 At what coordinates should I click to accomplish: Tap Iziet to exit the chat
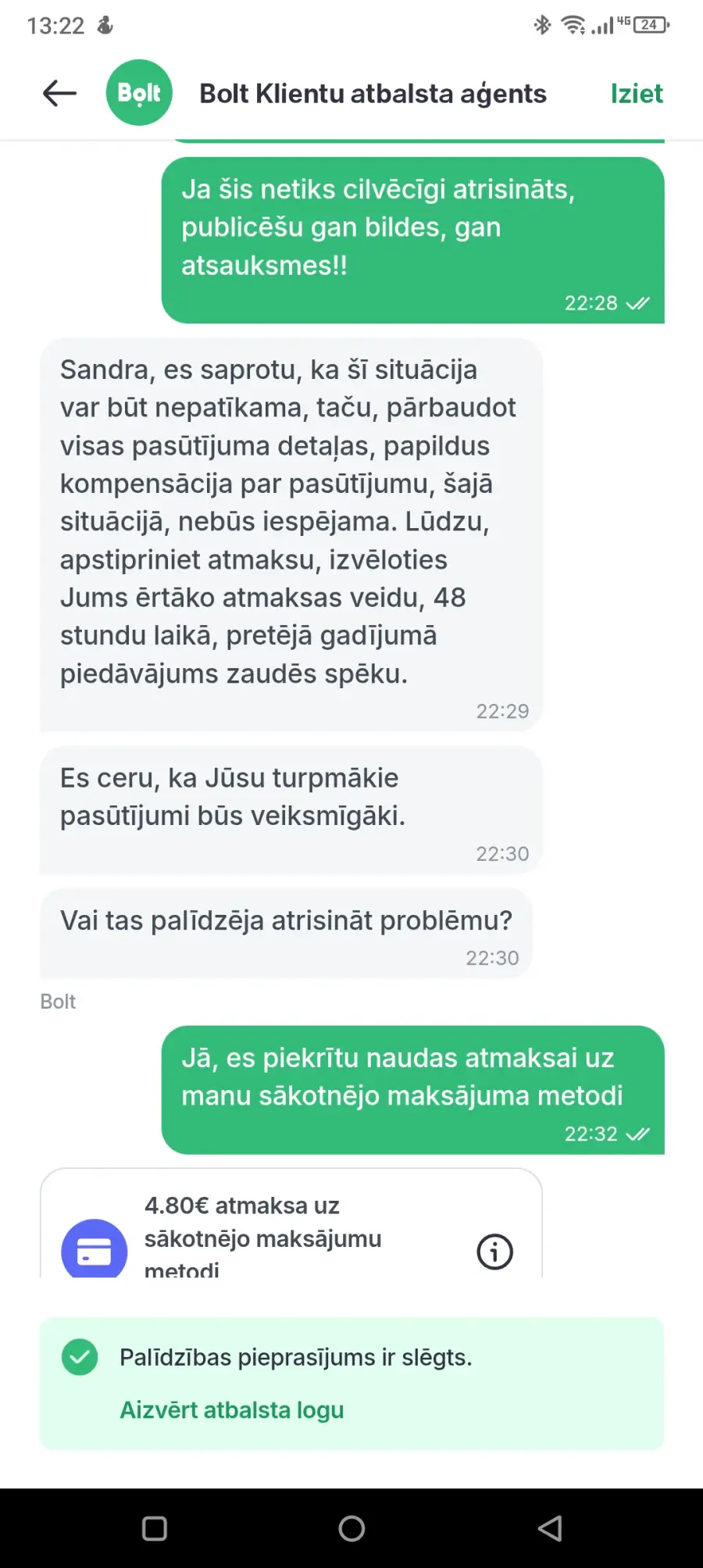click(x=636, y=94)
